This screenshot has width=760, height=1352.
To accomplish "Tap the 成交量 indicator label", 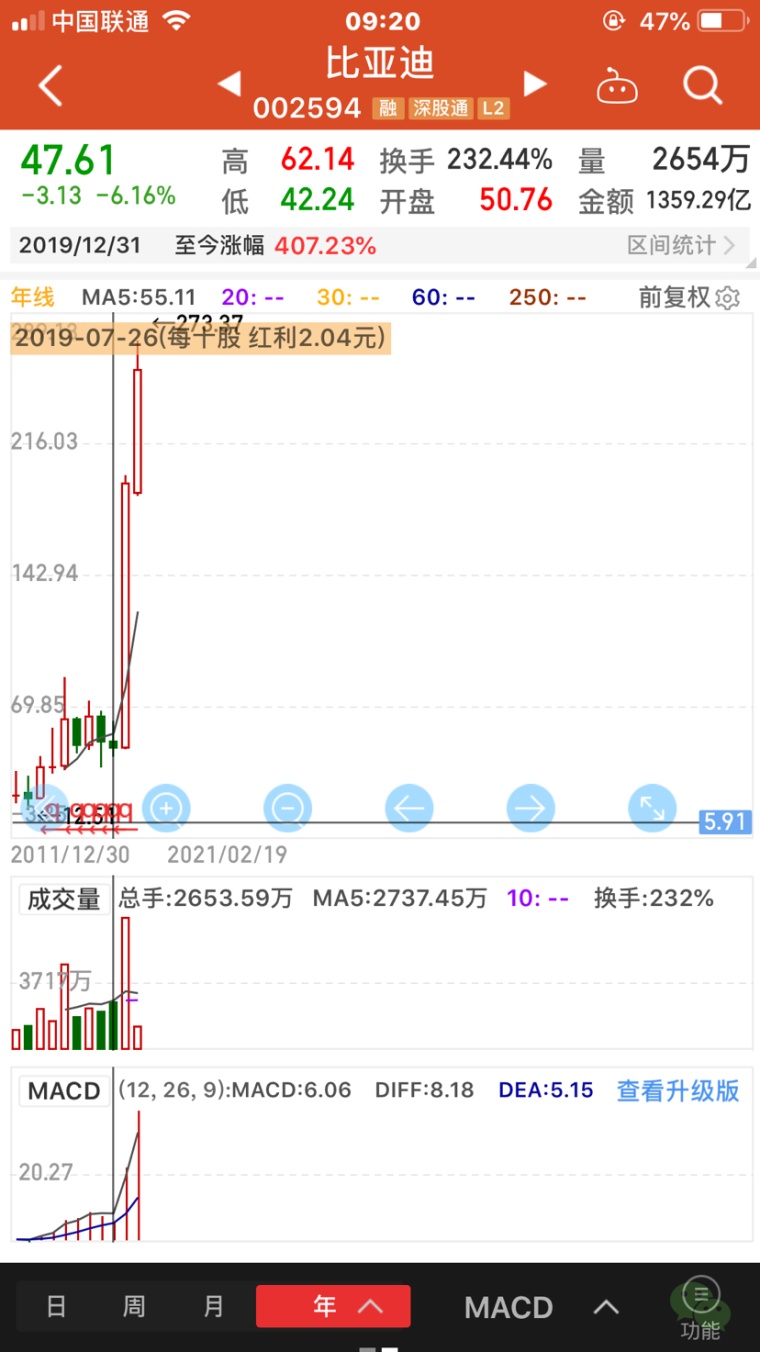I will click(64, 899).
